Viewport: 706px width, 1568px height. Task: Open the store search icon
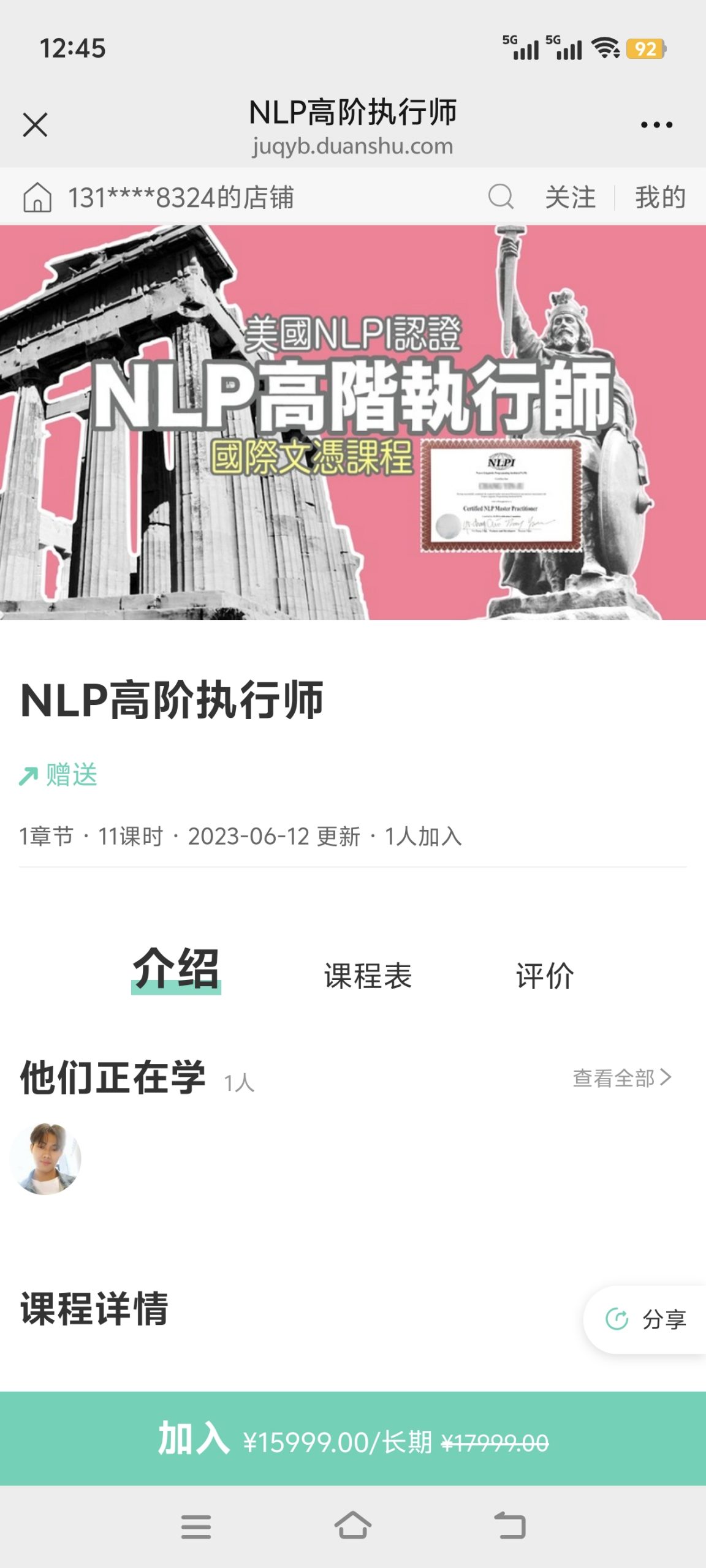pyautogui.click(x=500, y=197)
